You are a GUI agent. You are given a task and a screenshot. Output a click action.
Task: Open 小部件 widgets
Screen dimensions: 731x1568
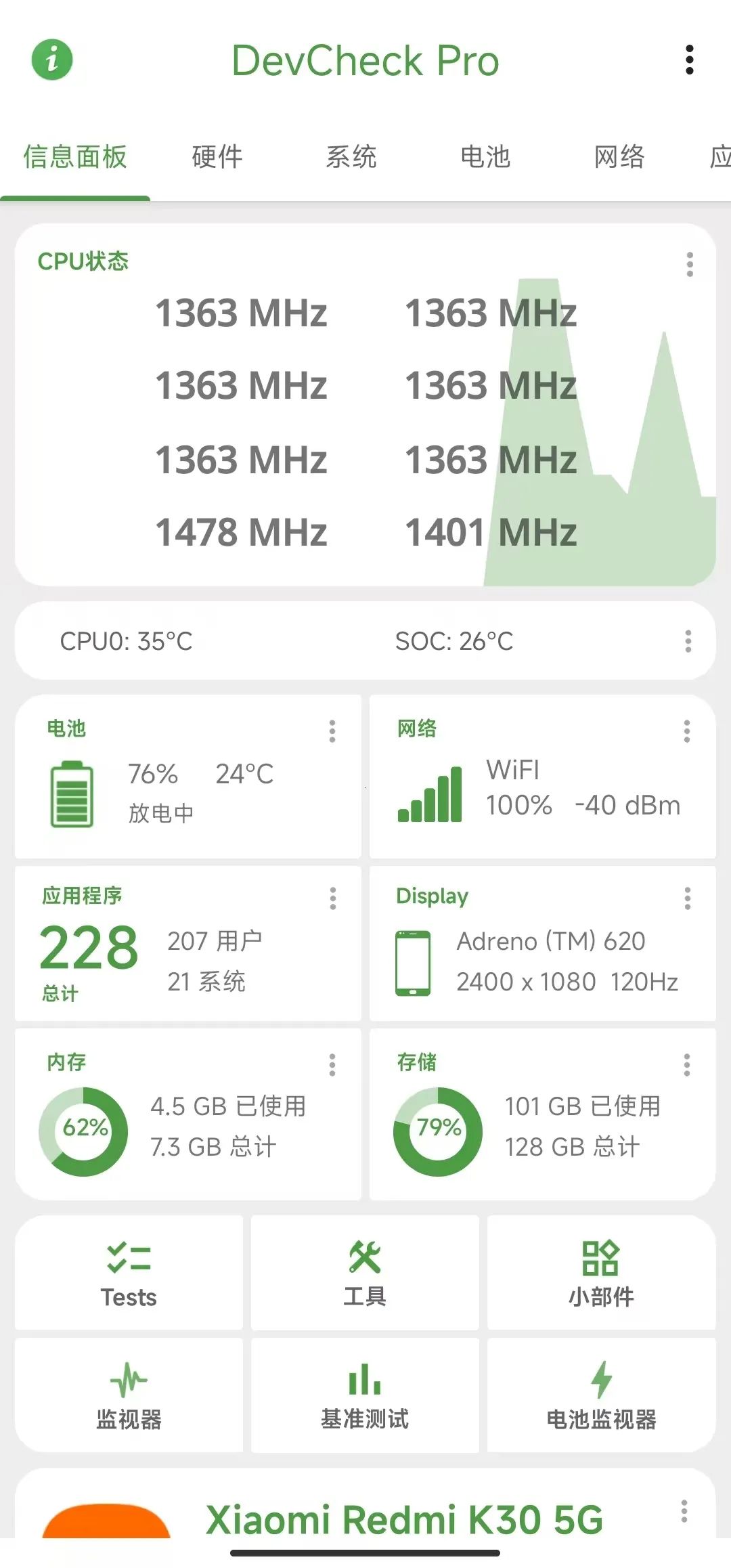[x=601, y=1273]
